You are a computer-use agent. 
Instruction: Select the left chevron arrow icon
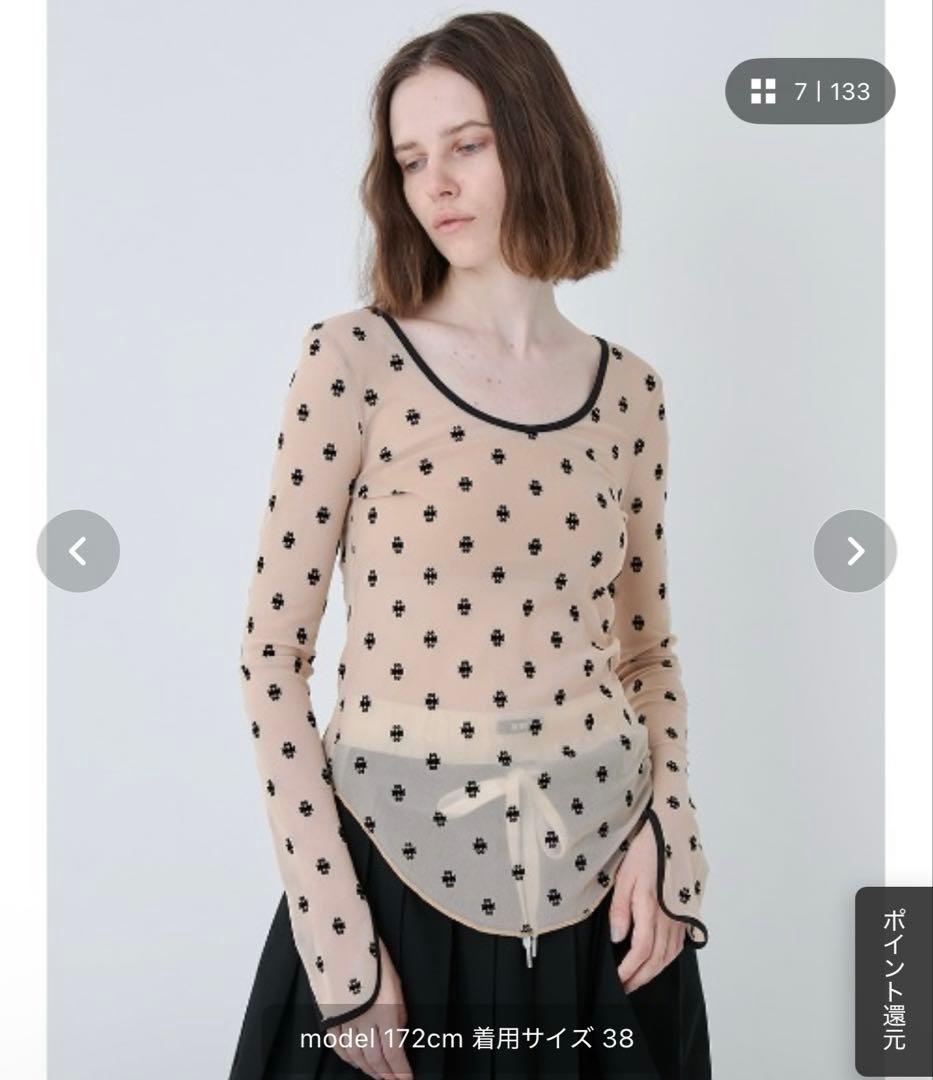coord(78,550)
